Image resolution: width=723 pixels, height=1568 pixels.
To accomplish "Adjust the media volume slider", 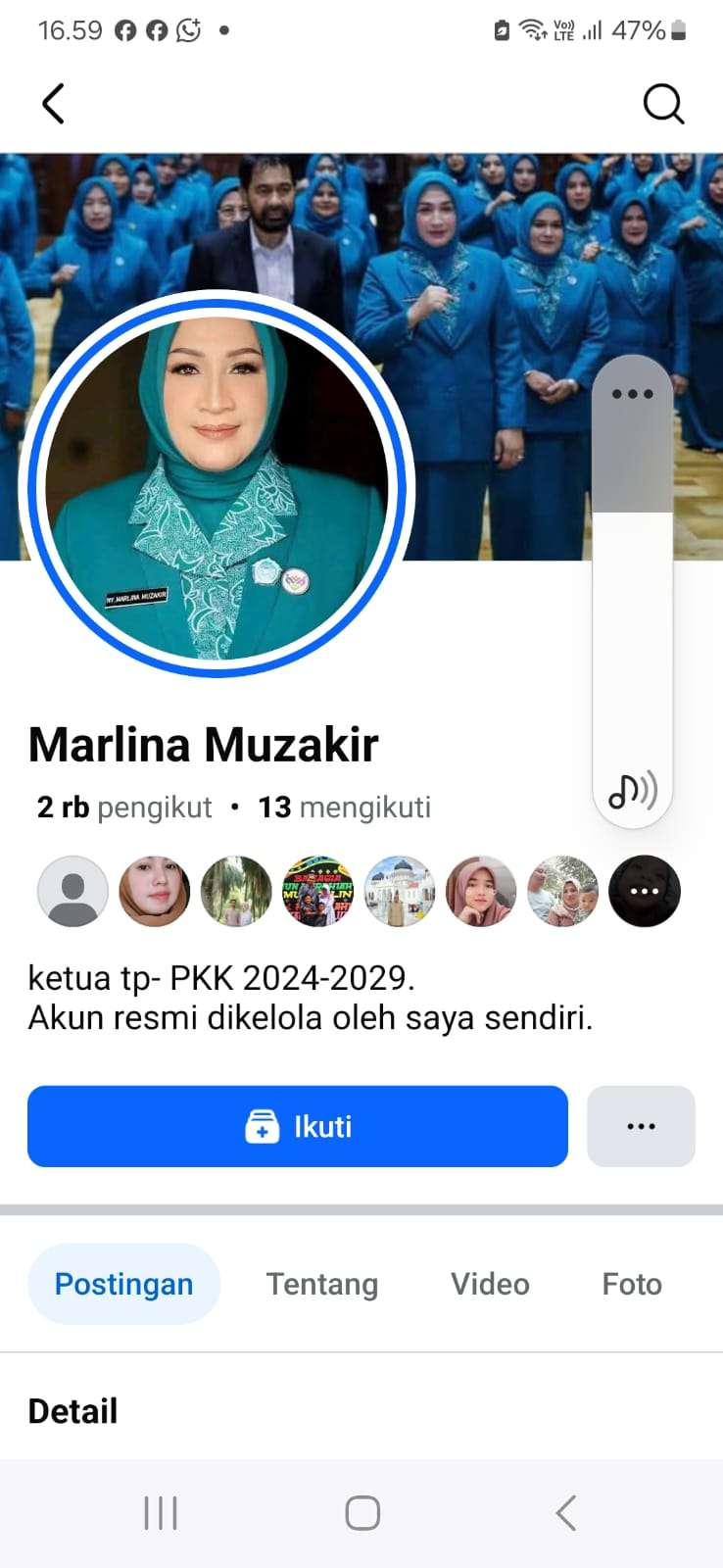I will pos(632,588).
